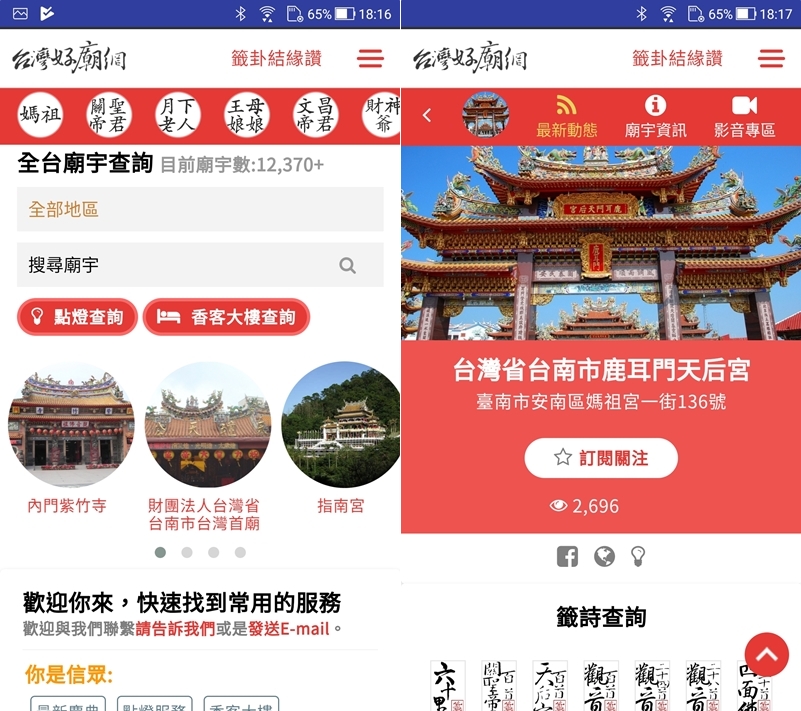
Task: Open the temple's Facebook icon
Action: pos(567,556)
